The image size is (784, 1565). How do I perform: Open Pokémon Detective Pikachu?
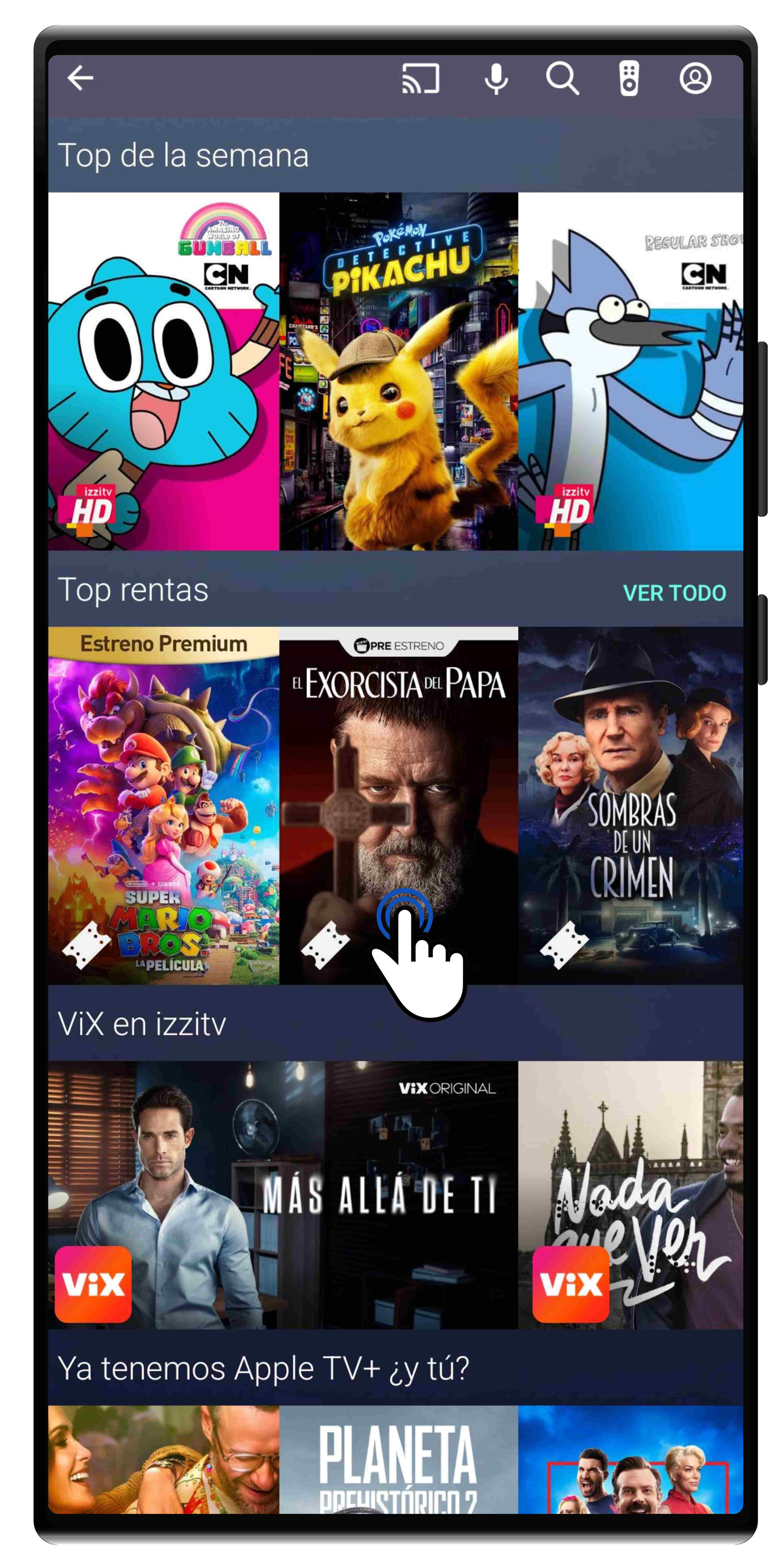click(x=398, y=371)
